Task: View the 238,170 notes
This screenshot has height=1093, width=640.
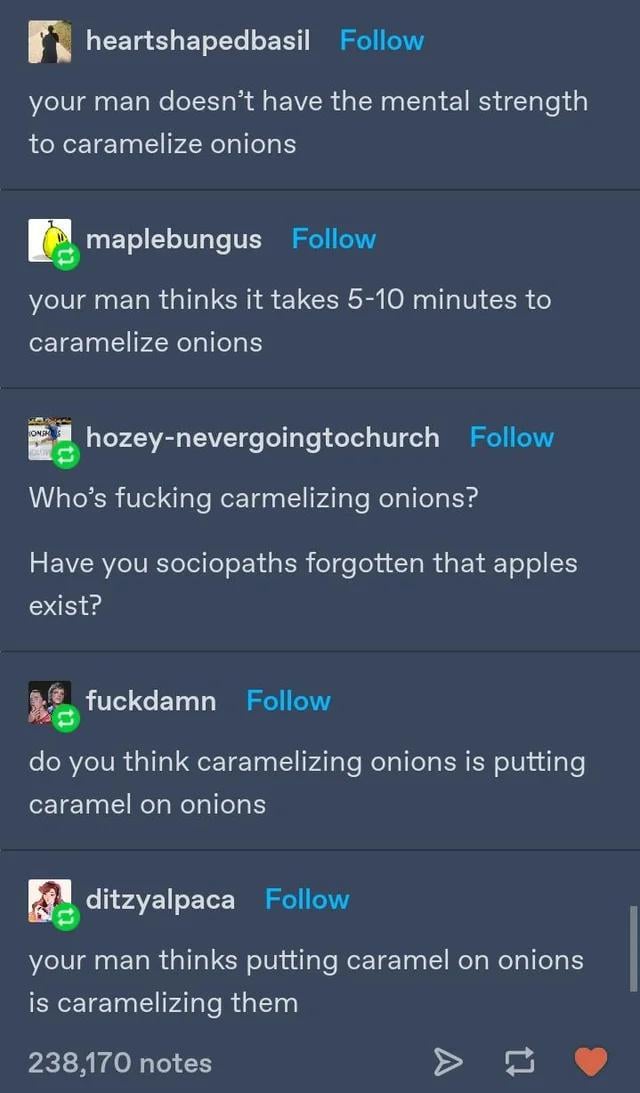Action: pyautogui.click(x=120, y=1061)
